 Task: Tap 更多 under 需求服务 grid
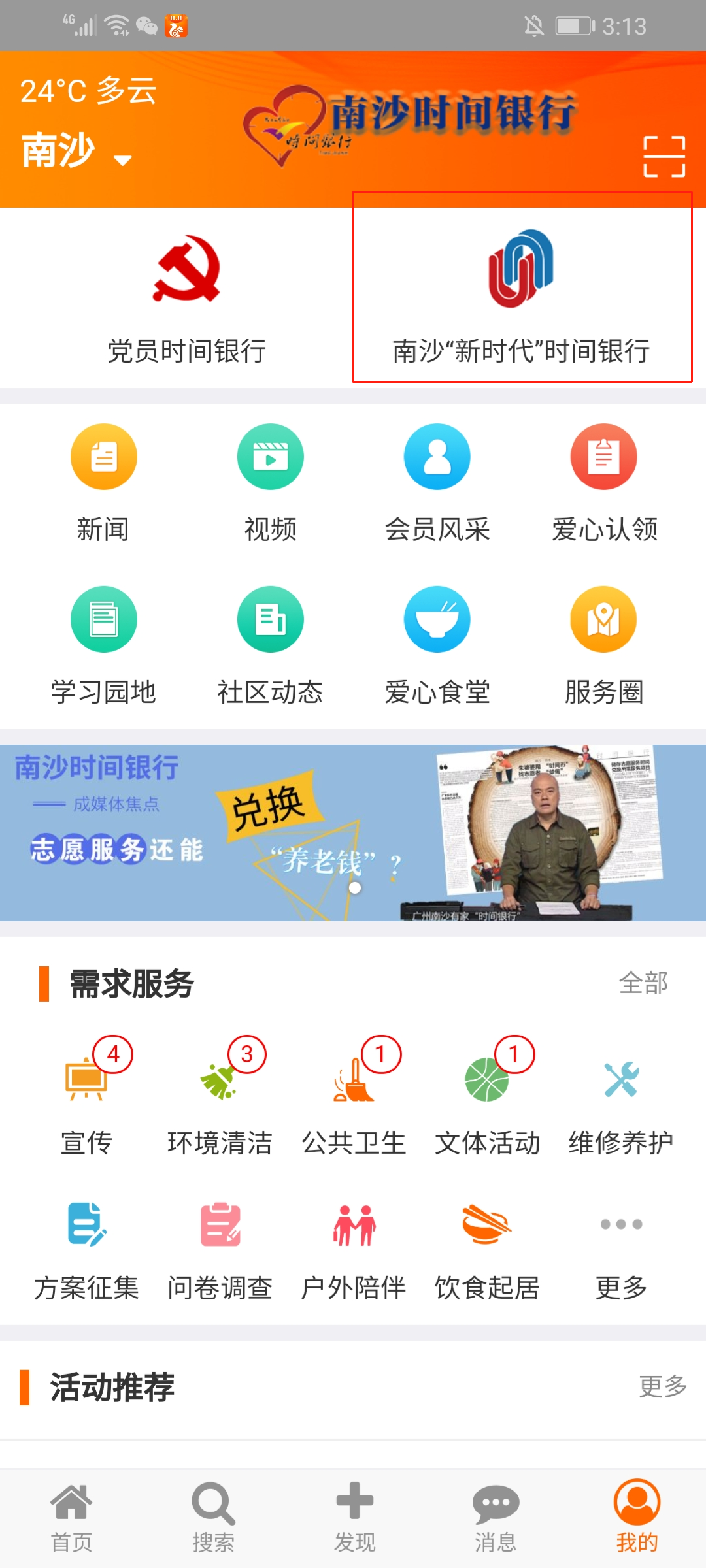(621, 1249)
